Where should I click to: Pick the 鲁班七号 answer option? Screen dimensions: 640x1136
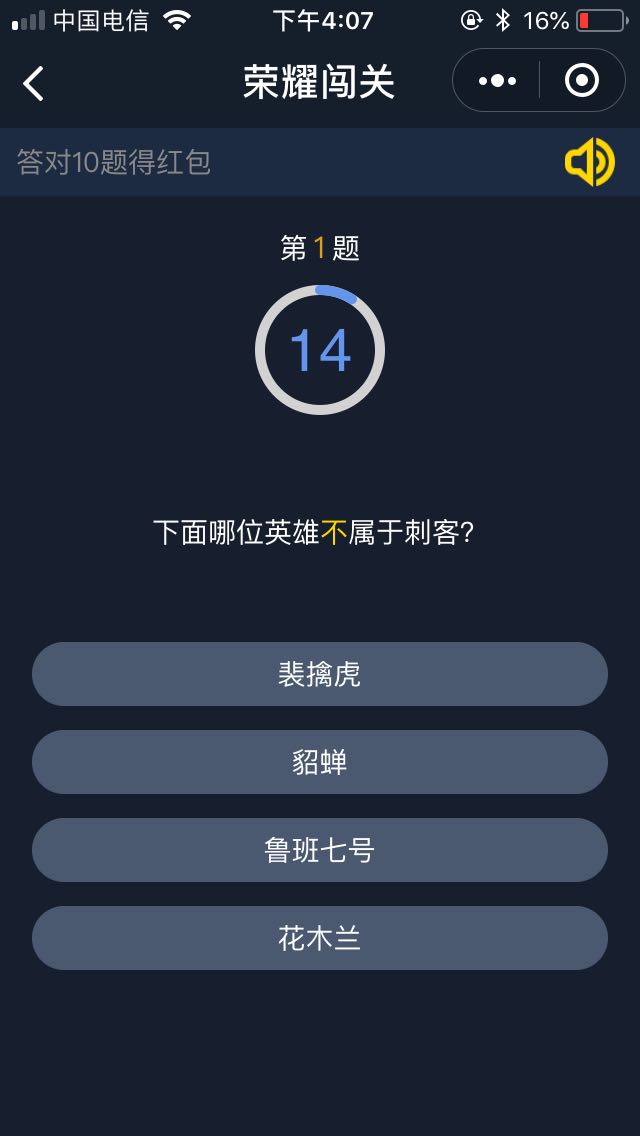[320, 850]
